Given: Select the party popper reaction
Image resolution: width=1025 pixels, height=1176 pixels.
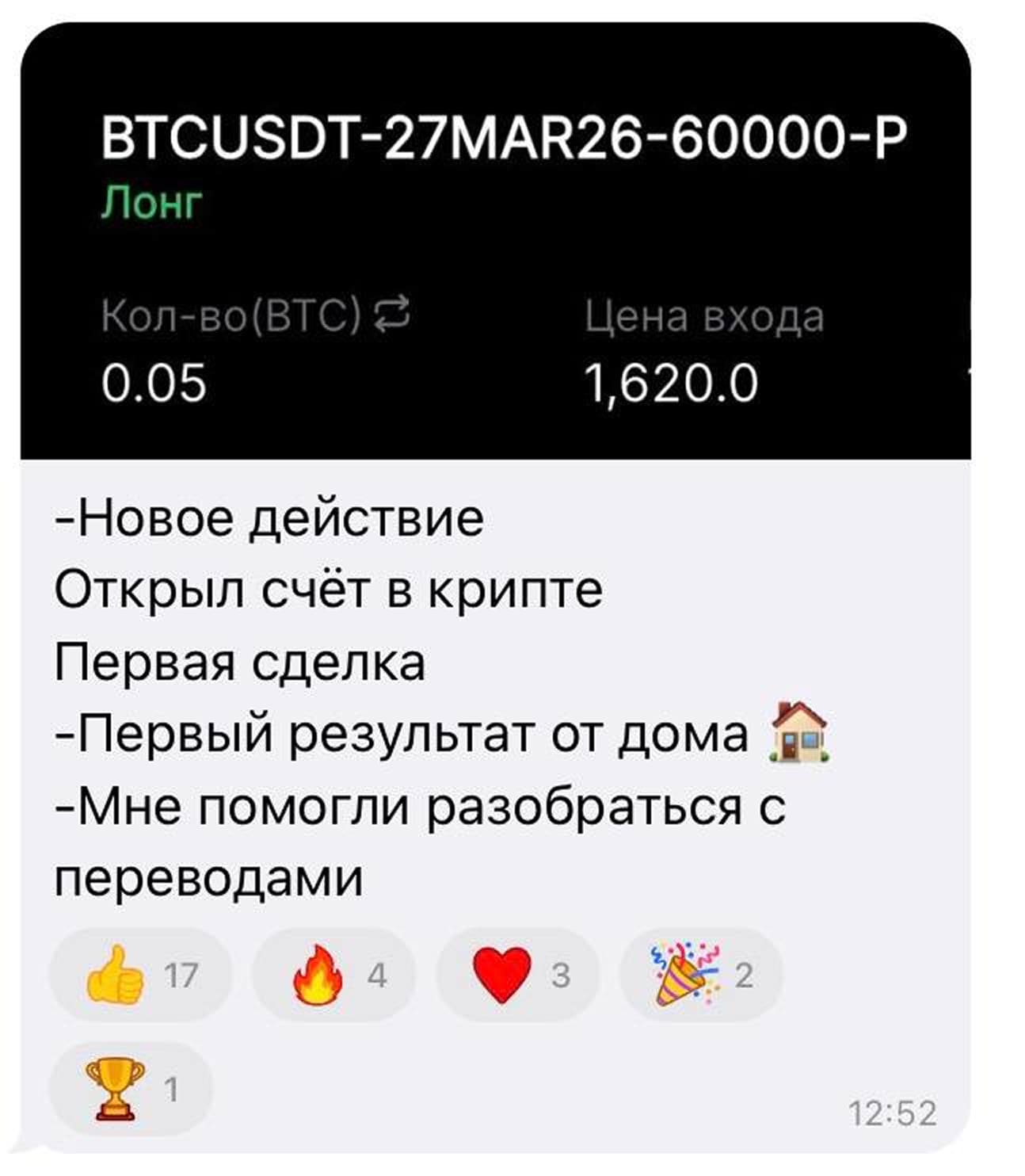Looking at the screenshot, I should pos(700,975).
